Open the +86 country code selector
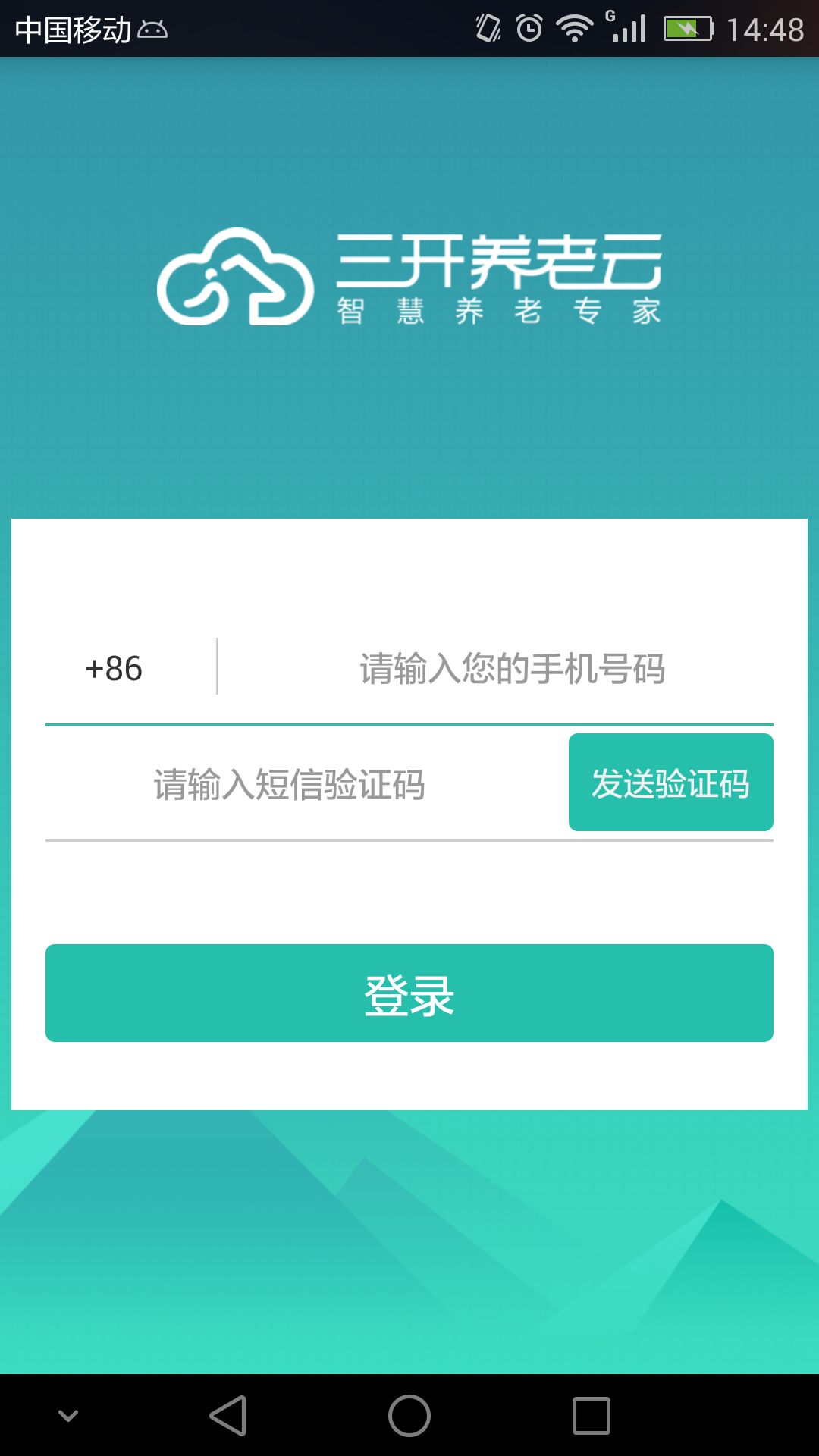The height and width of the screenshot is (1456, 819). tap(114, 669)
